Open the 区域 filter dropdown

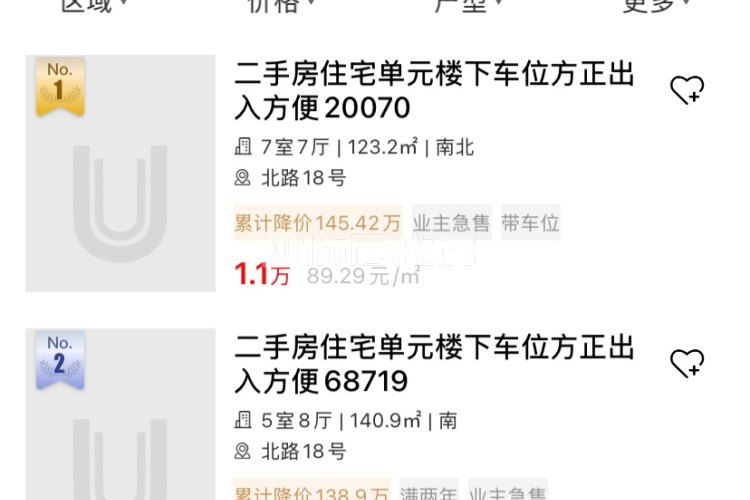coord(95,5)
